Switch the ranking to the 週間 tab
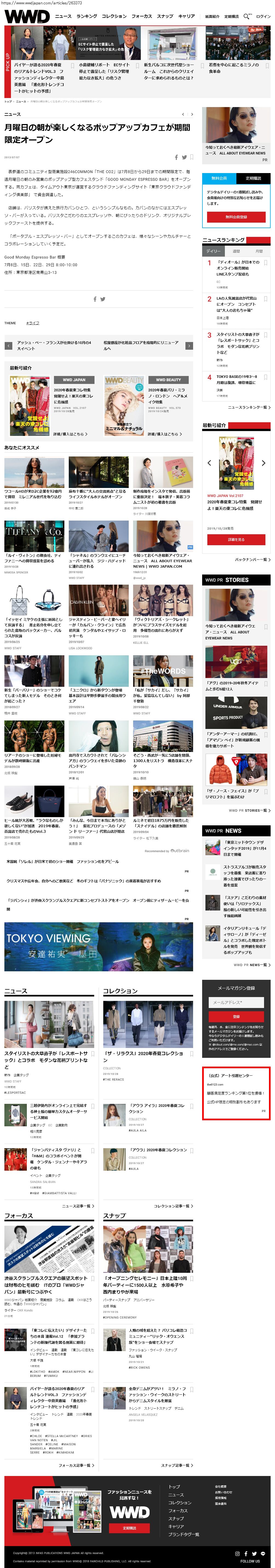This screenshot has height=1568, width=275. point(236,251)
